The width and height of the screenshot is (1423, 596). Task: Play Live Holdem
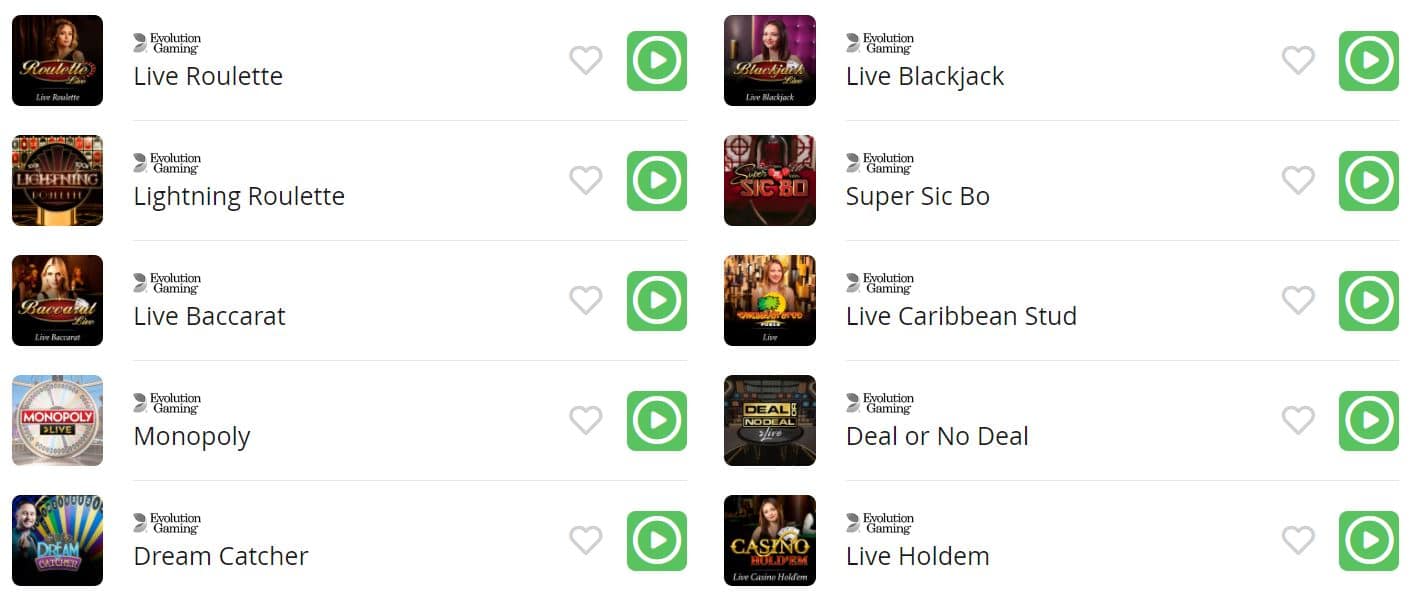pos(1368,540)
